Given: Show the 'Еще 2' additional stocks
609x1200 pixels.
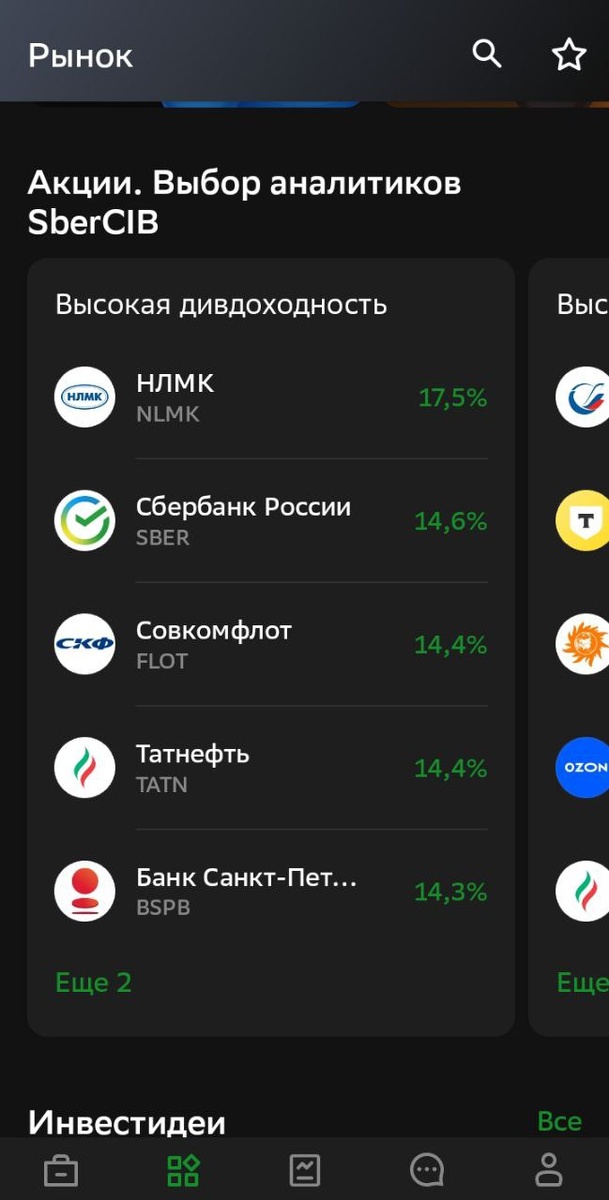Looking at the screenshot, I should [94, 982].
